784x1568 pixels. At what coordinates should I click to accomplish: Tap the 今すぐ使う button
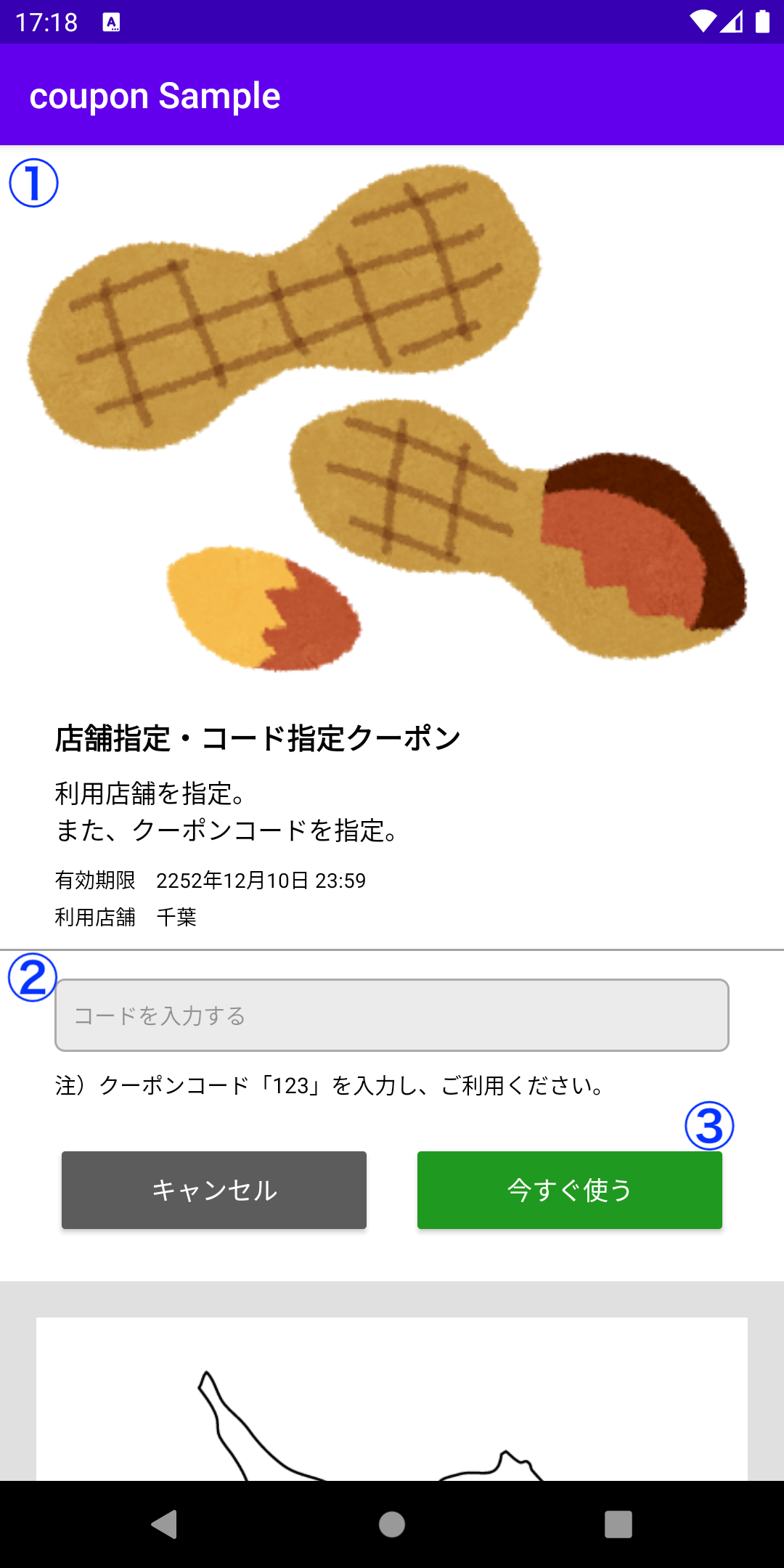click(569, 1190)
